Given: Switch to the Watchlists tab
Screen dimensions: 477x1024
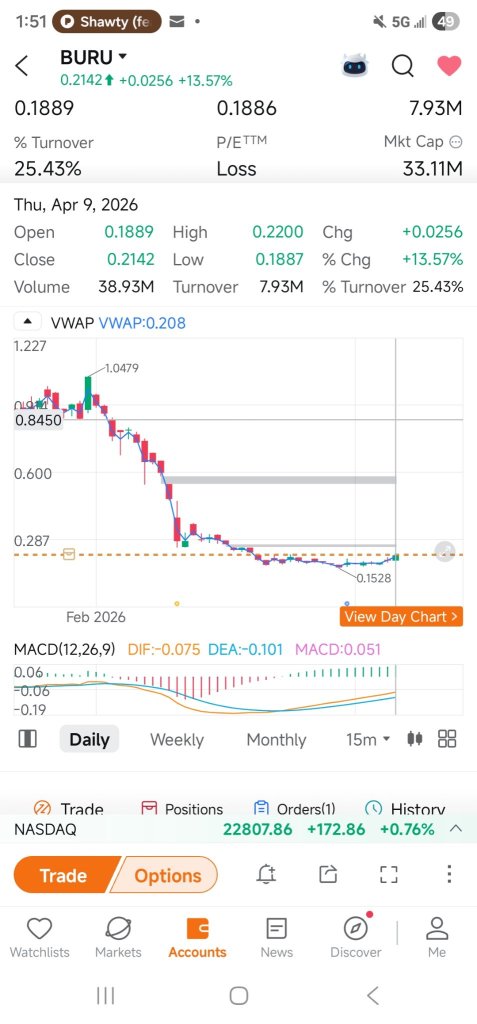Looking at the screenshot, I should click(39, 938).
